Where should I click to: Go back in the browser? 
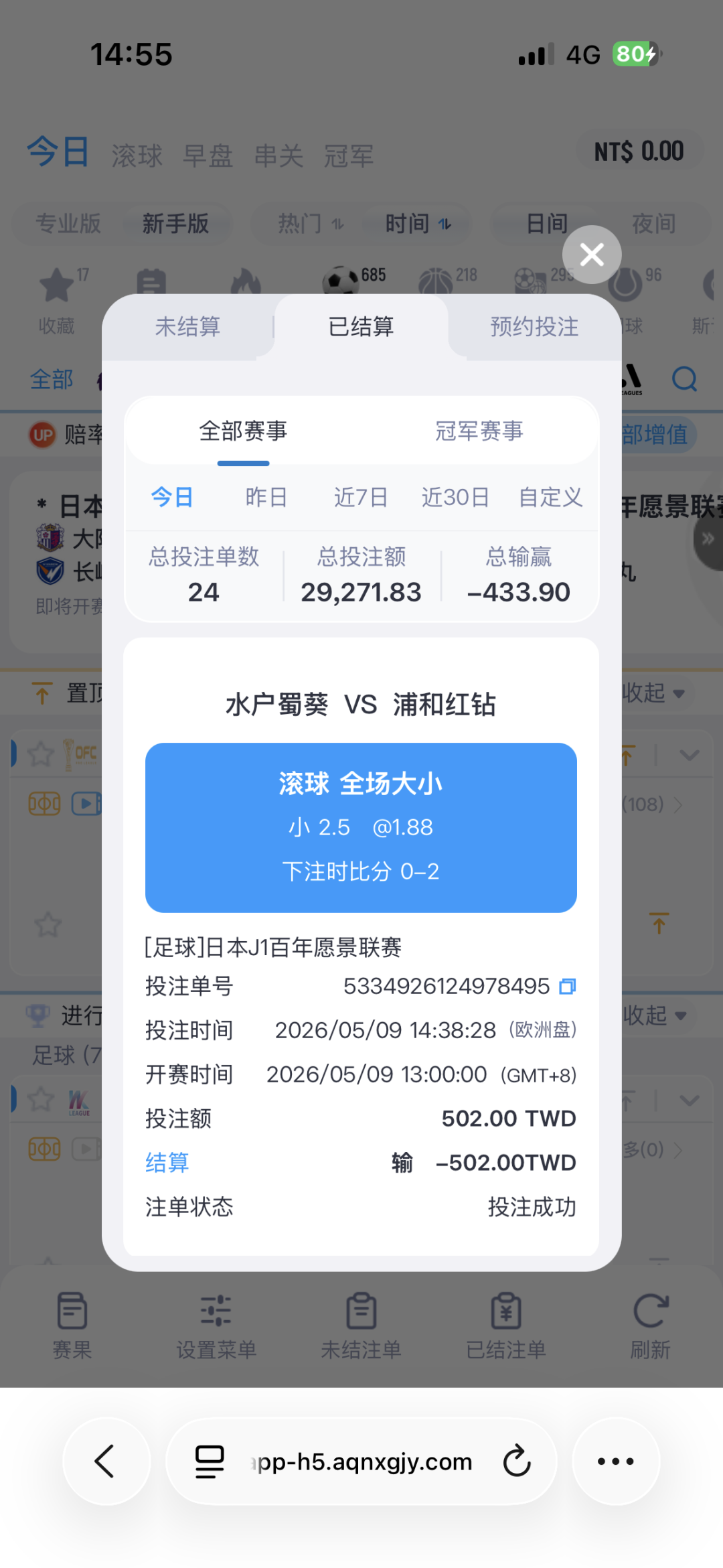click(106, 1461)
